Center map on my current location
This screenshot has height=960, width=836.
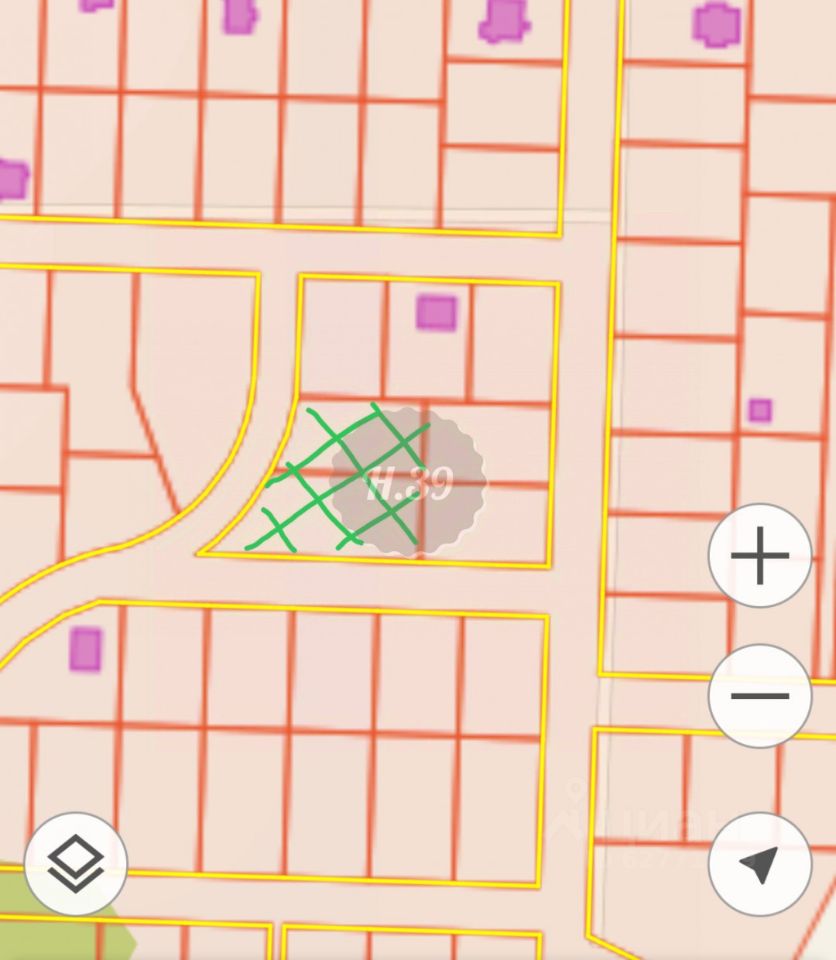coord(760,863)
